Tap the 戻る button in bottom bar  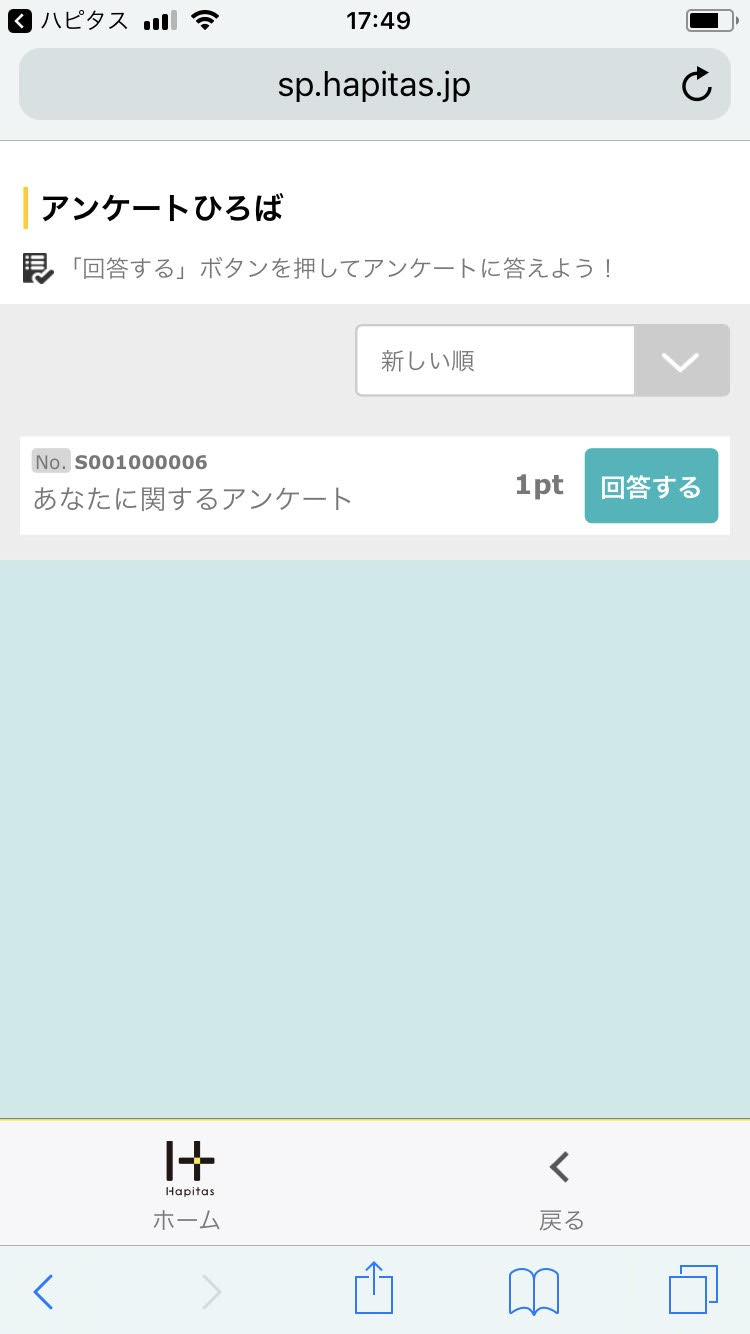(561, 1185)
